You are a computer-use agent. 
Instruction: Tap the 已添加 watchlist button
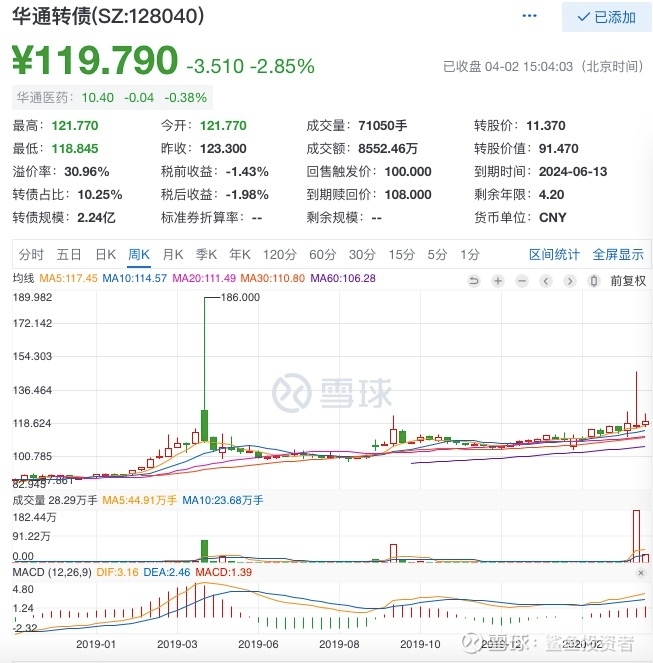coord(606,17)
